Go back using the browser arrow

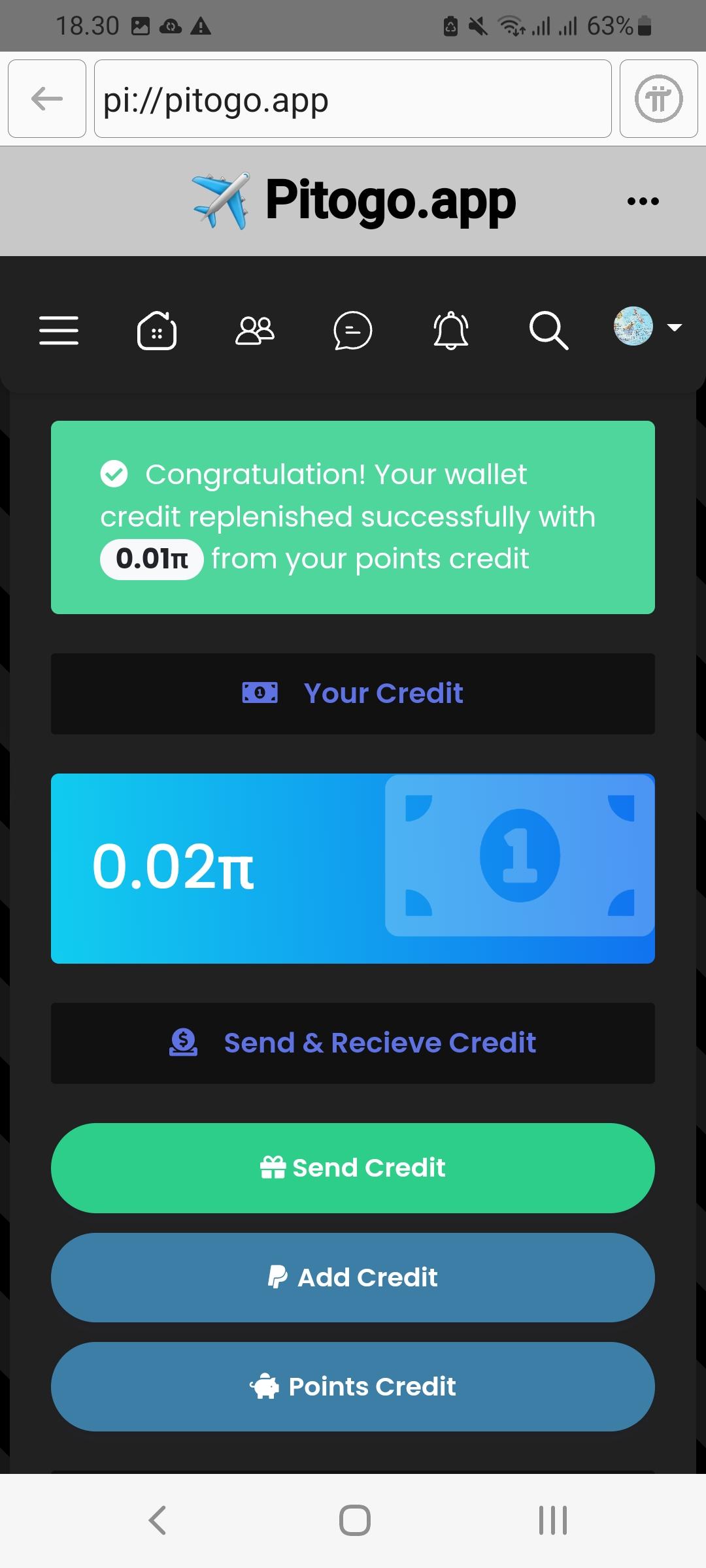(47, 99)
